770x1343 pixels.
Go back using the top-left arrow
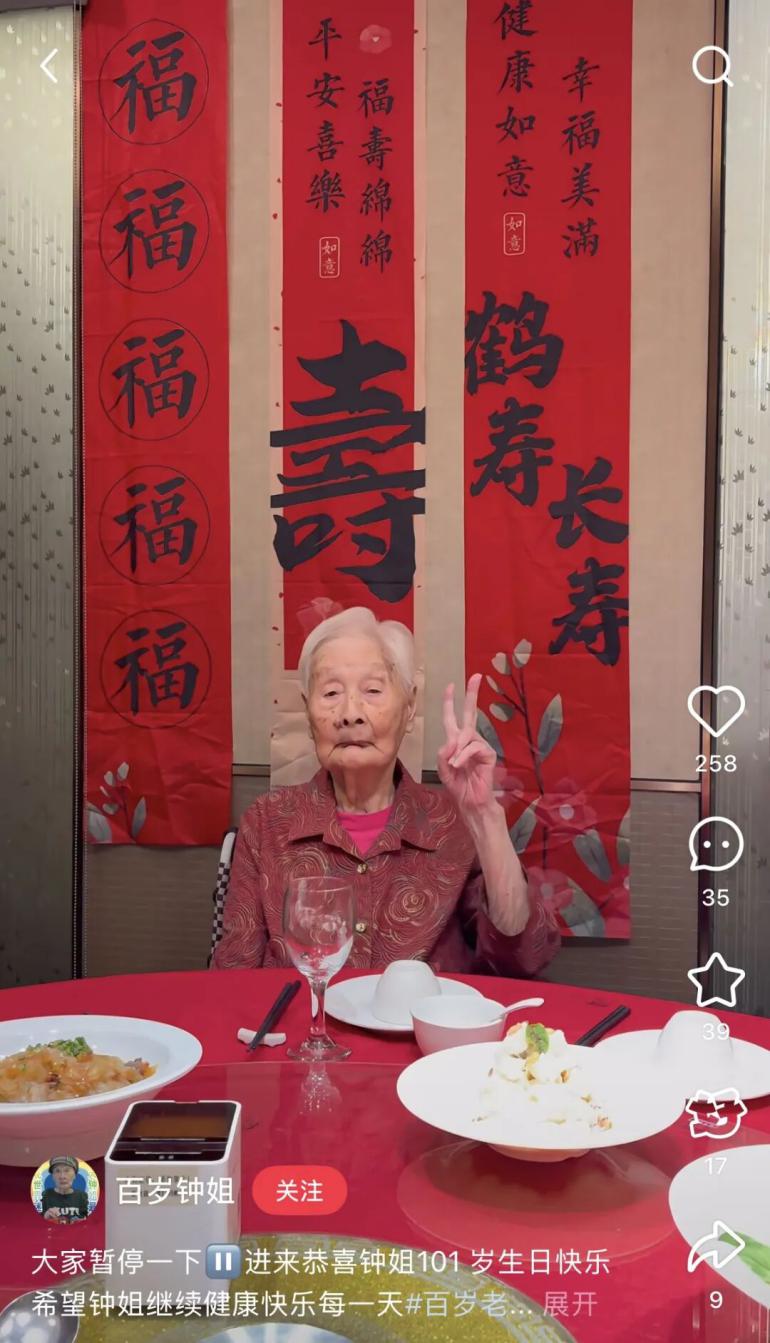pyautogui.click(x=49, y=67)
